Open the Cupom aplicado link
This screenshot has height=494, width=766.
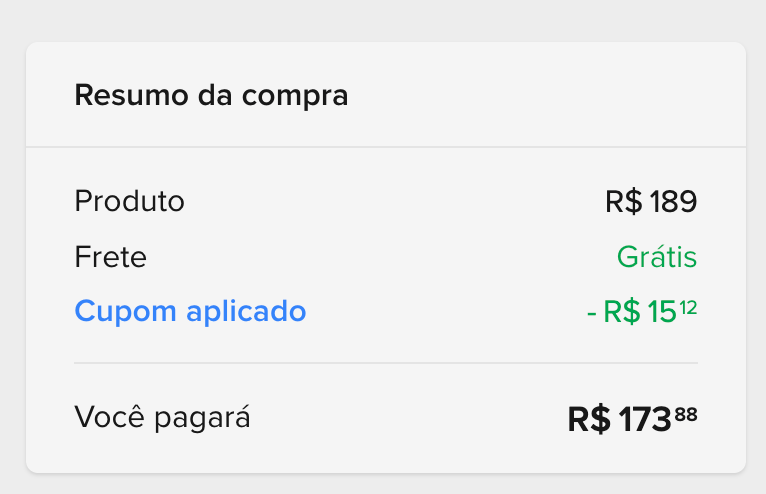tap(190, 312)
